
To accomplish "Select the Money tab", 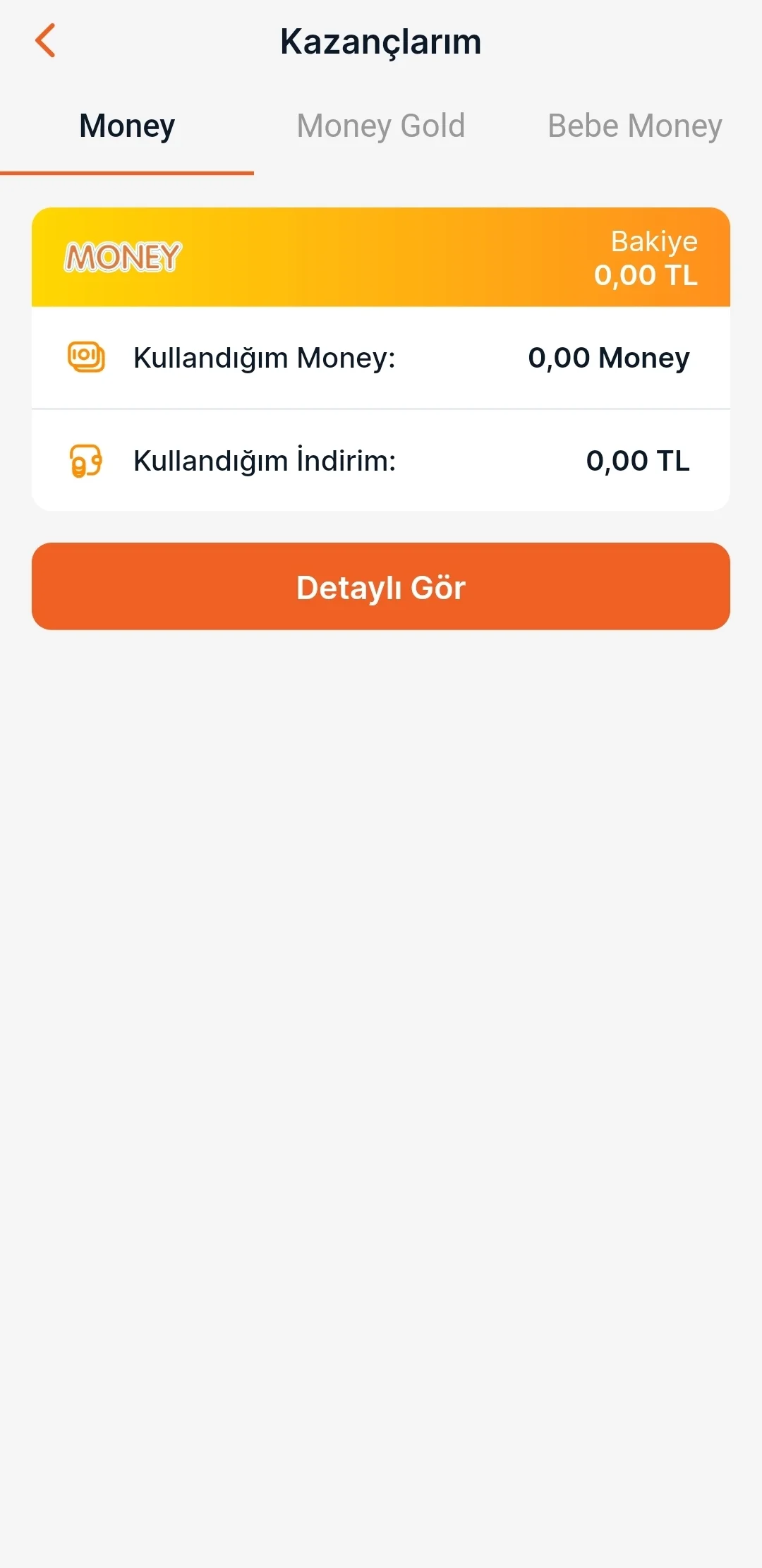I will pos(127,127).
